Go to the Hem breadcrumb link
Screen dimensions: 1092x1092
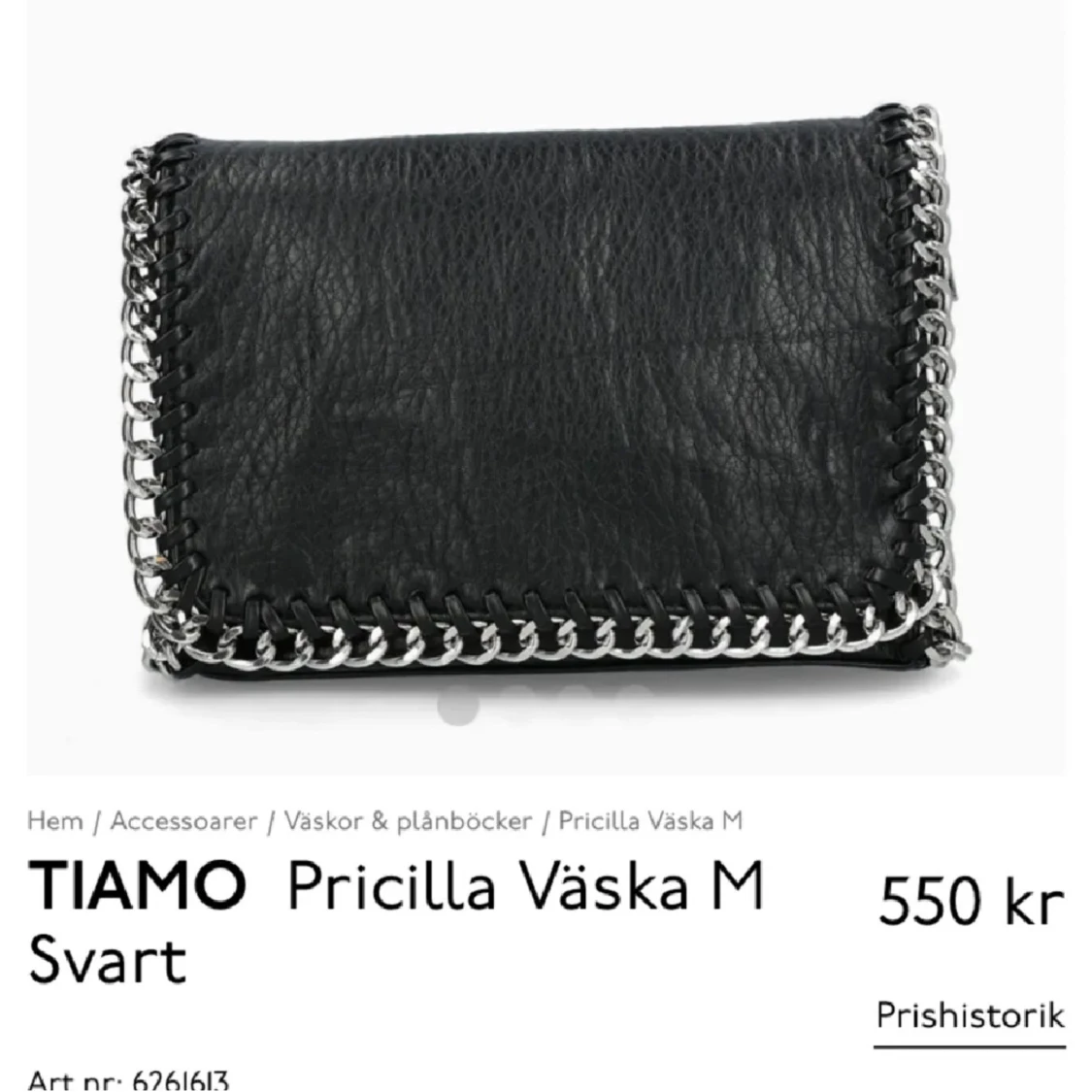55,821
